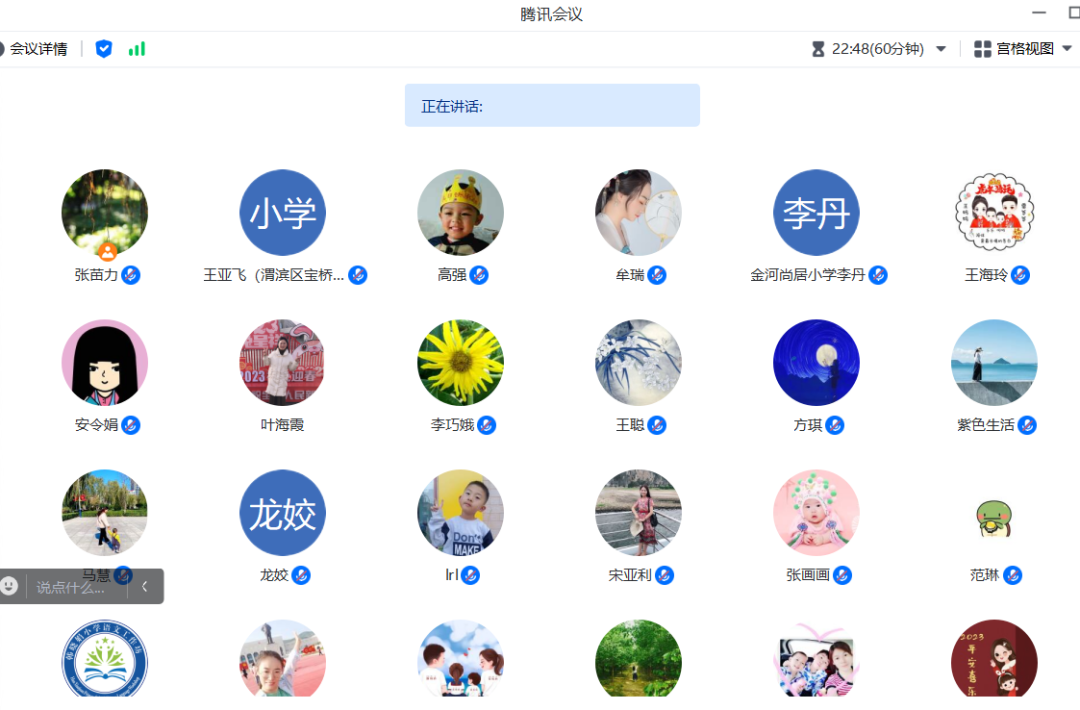The width and height of the screenshot is (1080, 710).
Task: Open participant tile for 王海玲
Action: [x=995, y=213]
